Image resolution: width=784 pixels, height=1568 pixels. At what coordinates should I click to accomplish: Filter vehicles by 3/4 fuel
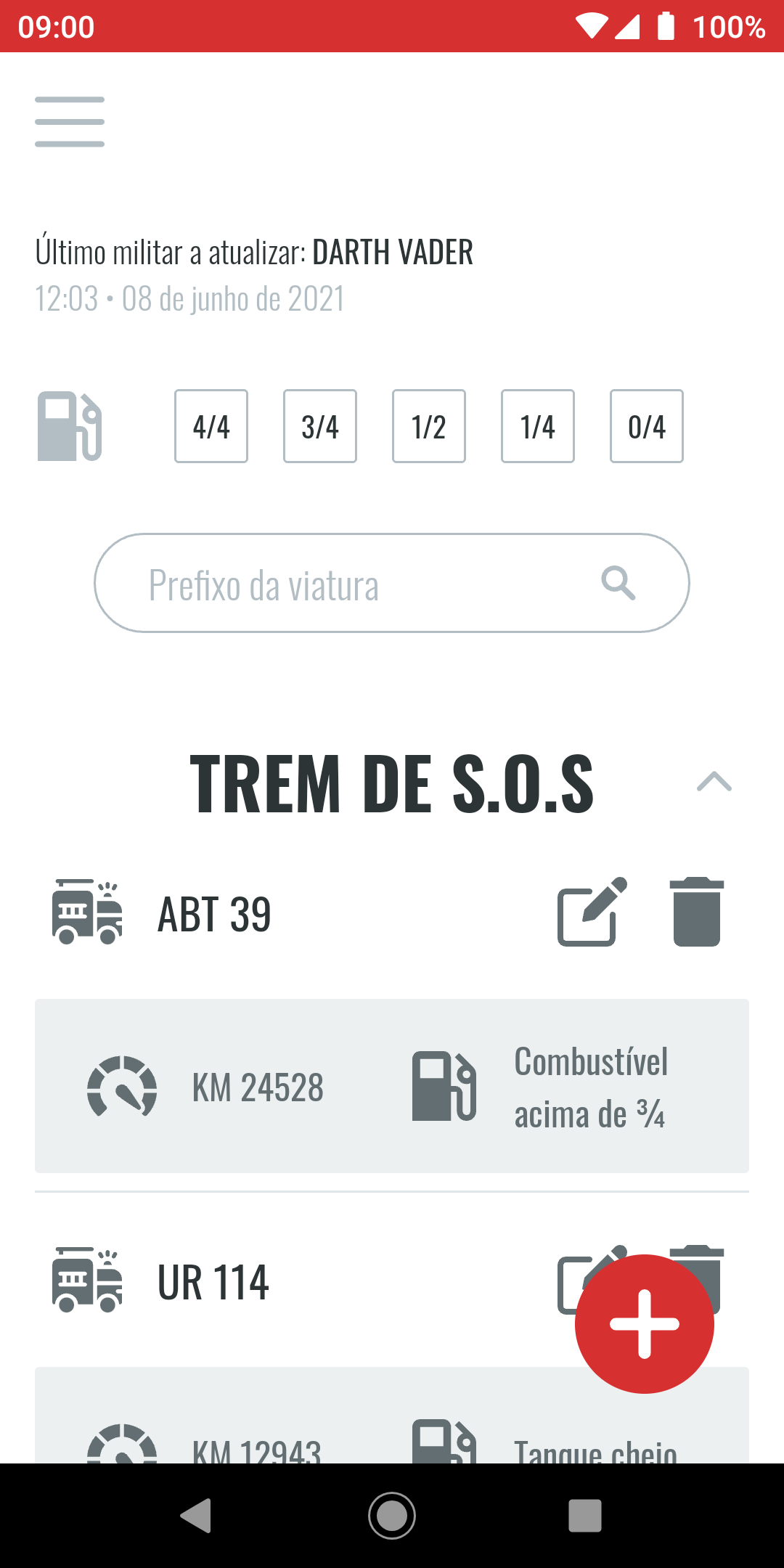pos(320,426)
